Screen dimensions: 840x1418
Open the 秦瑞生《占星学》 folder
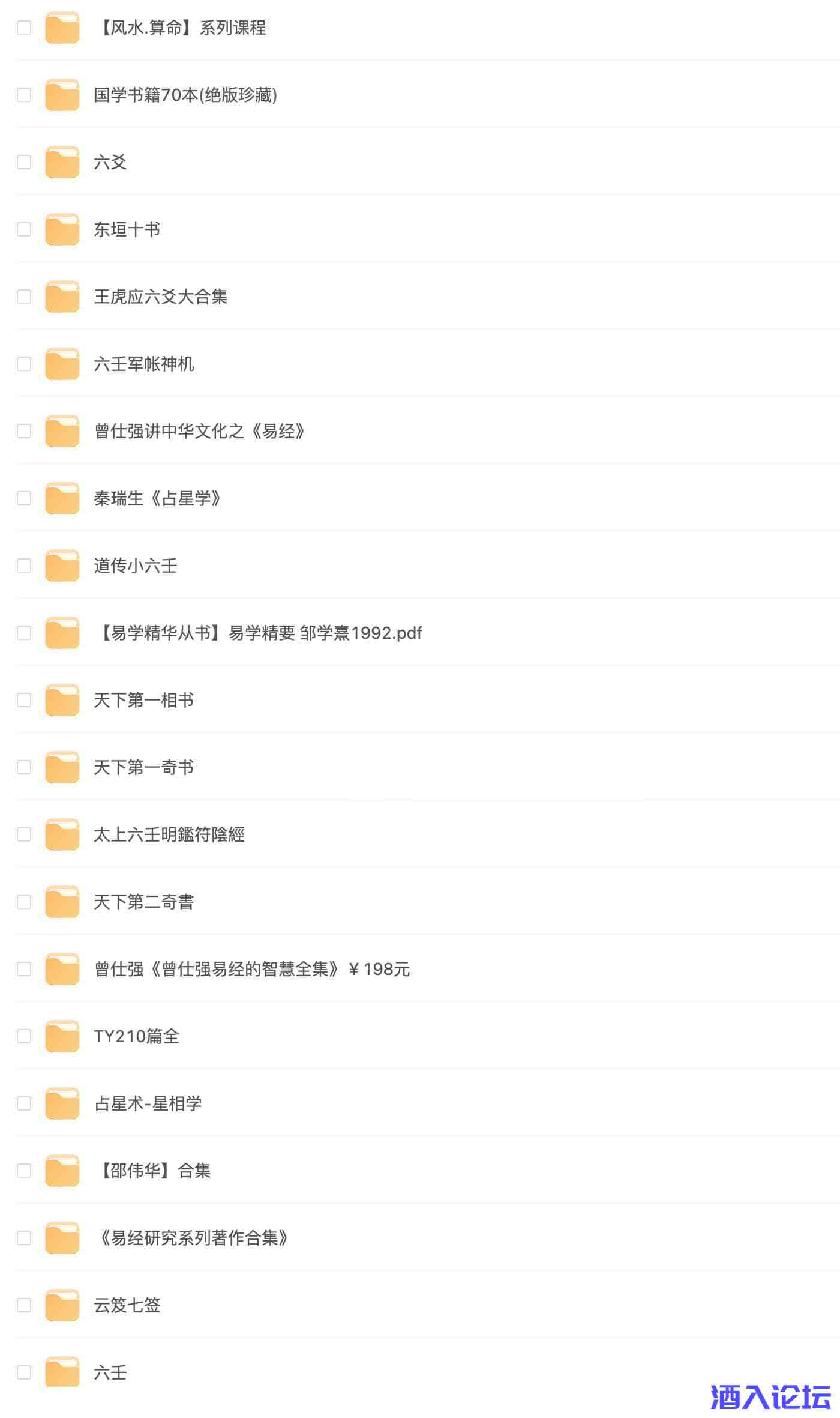(158, 499)
